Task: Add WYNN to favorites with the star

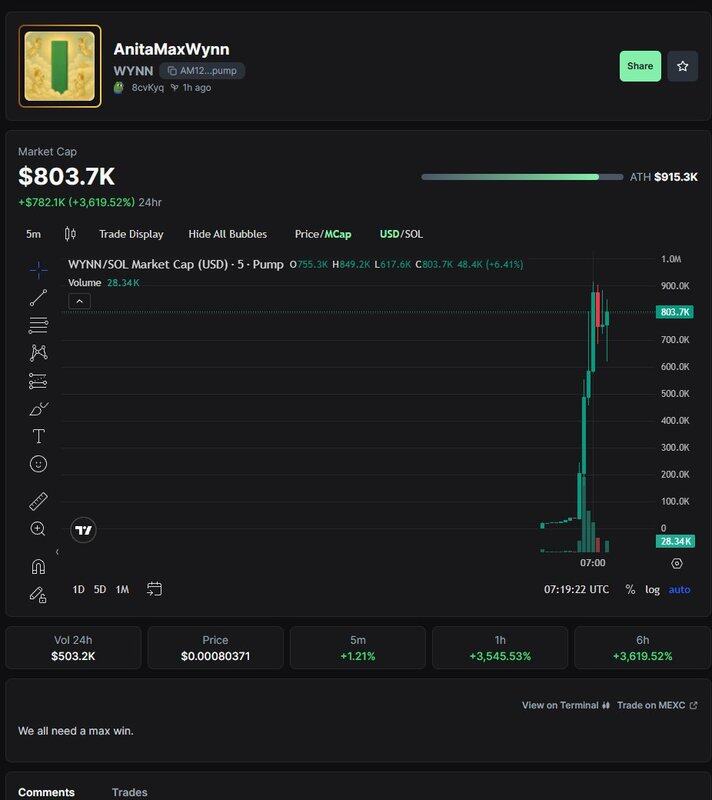Action: (683, 66)
